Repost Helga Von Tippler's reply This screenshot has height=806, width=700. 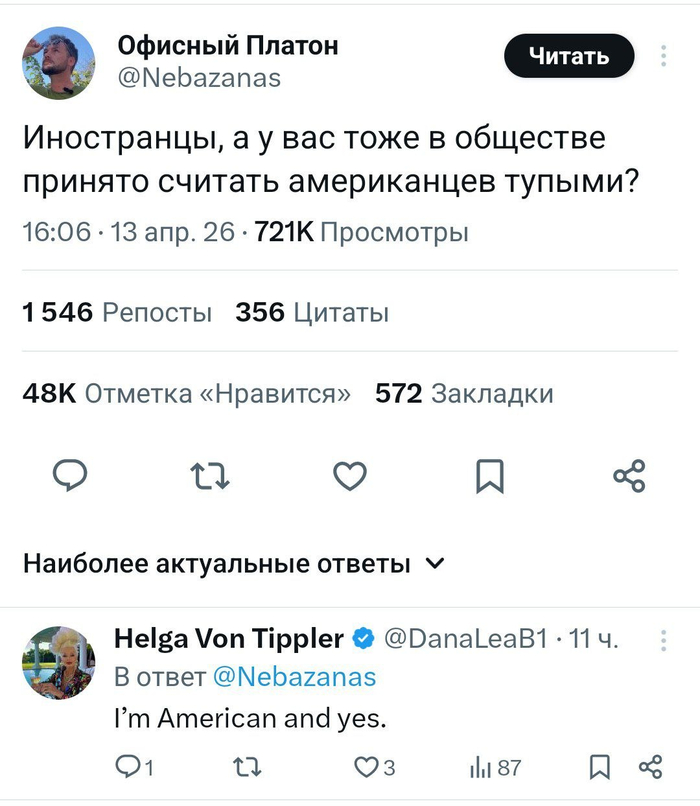(246, 768)
